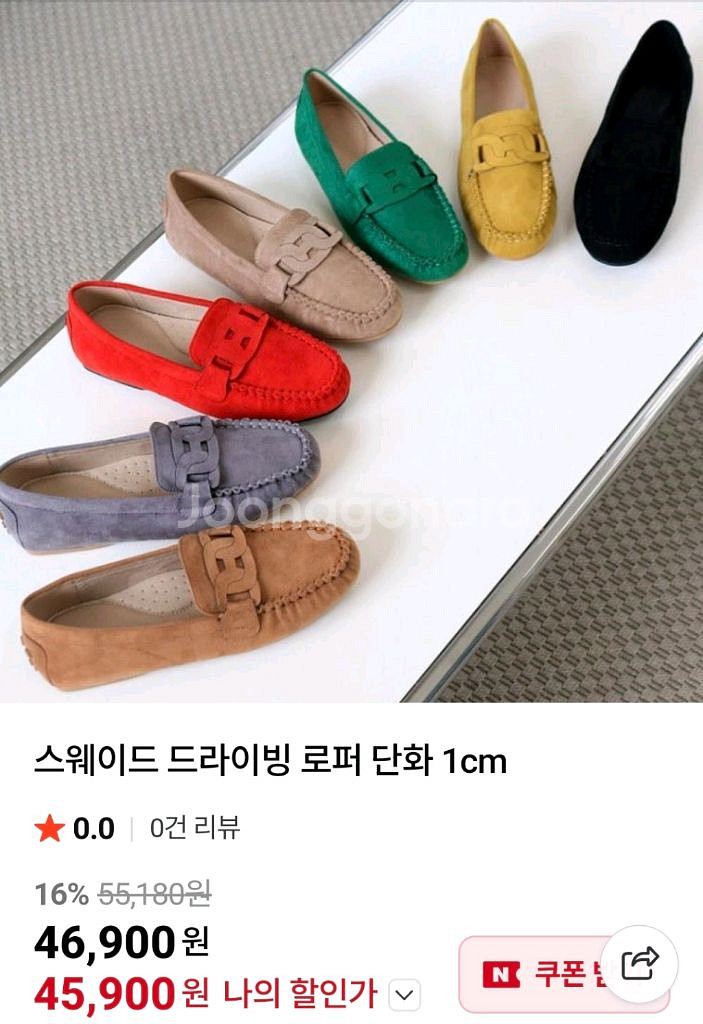View the suede loafer product photo
The image size is (703, 1024).
point(351,350)
